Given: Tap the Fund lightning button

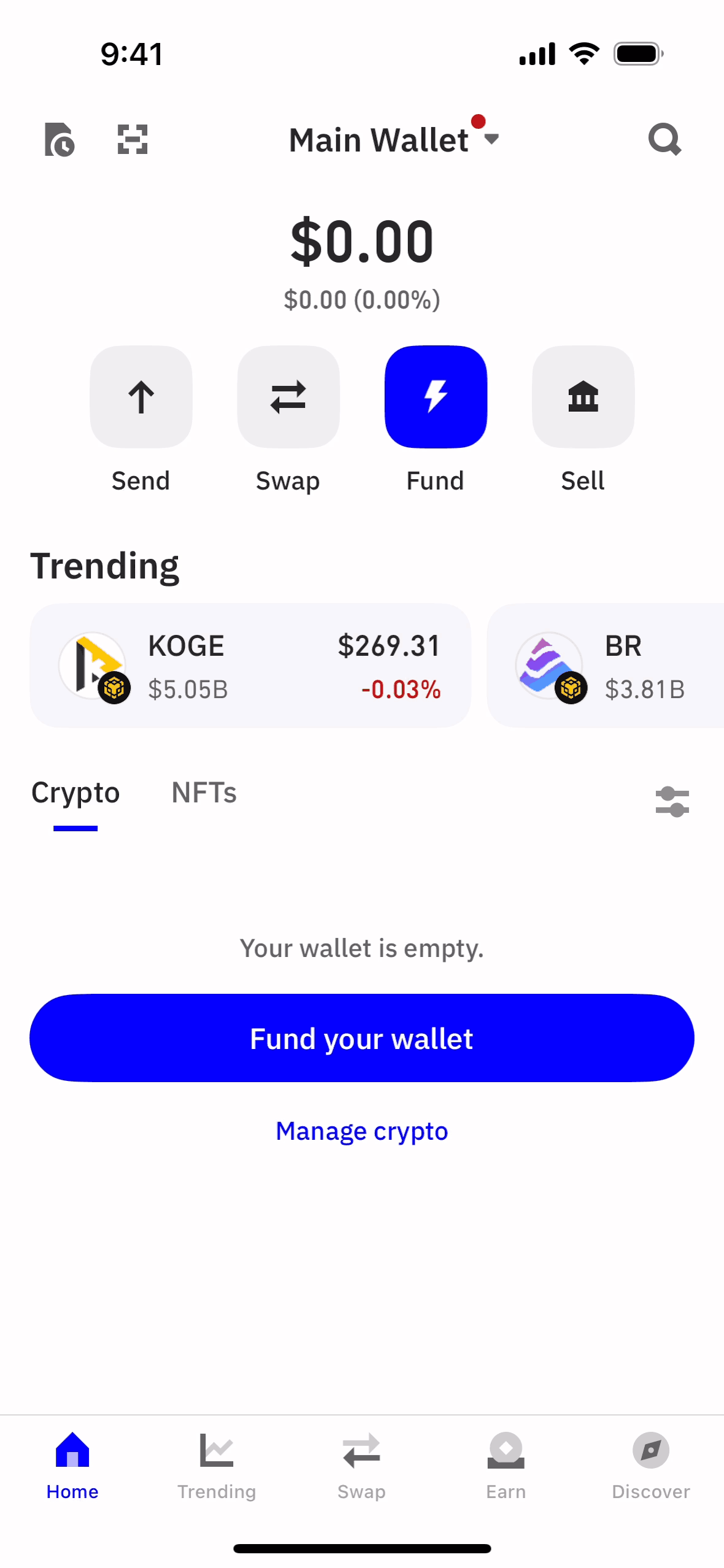Looking at the screenshot, I should 436,397.
